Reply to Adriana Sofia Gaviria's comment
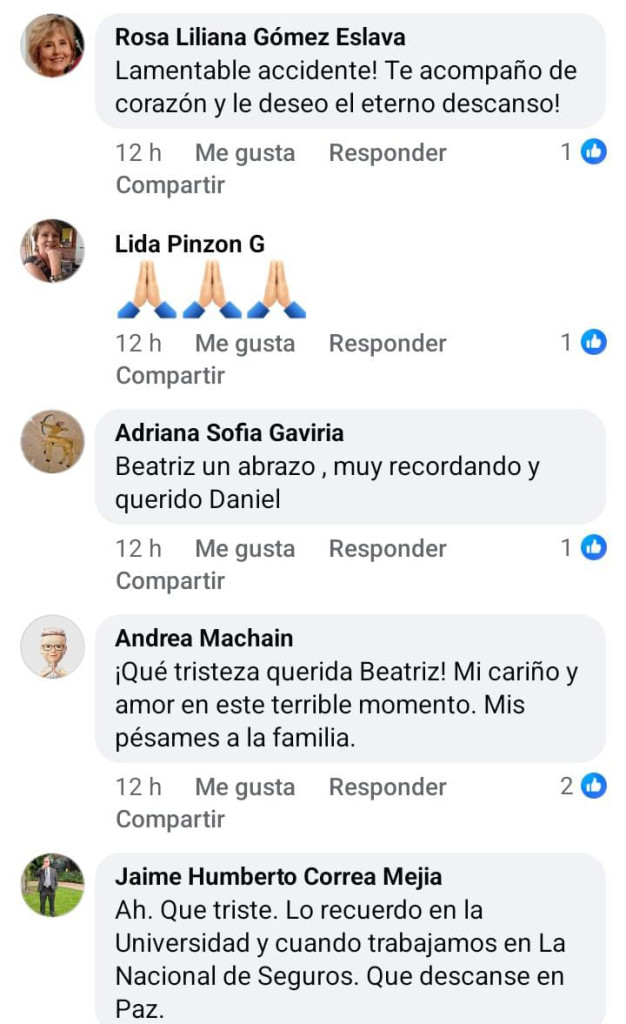Image resolution: width=626 pixels, height=1024 pixels. 387,548
